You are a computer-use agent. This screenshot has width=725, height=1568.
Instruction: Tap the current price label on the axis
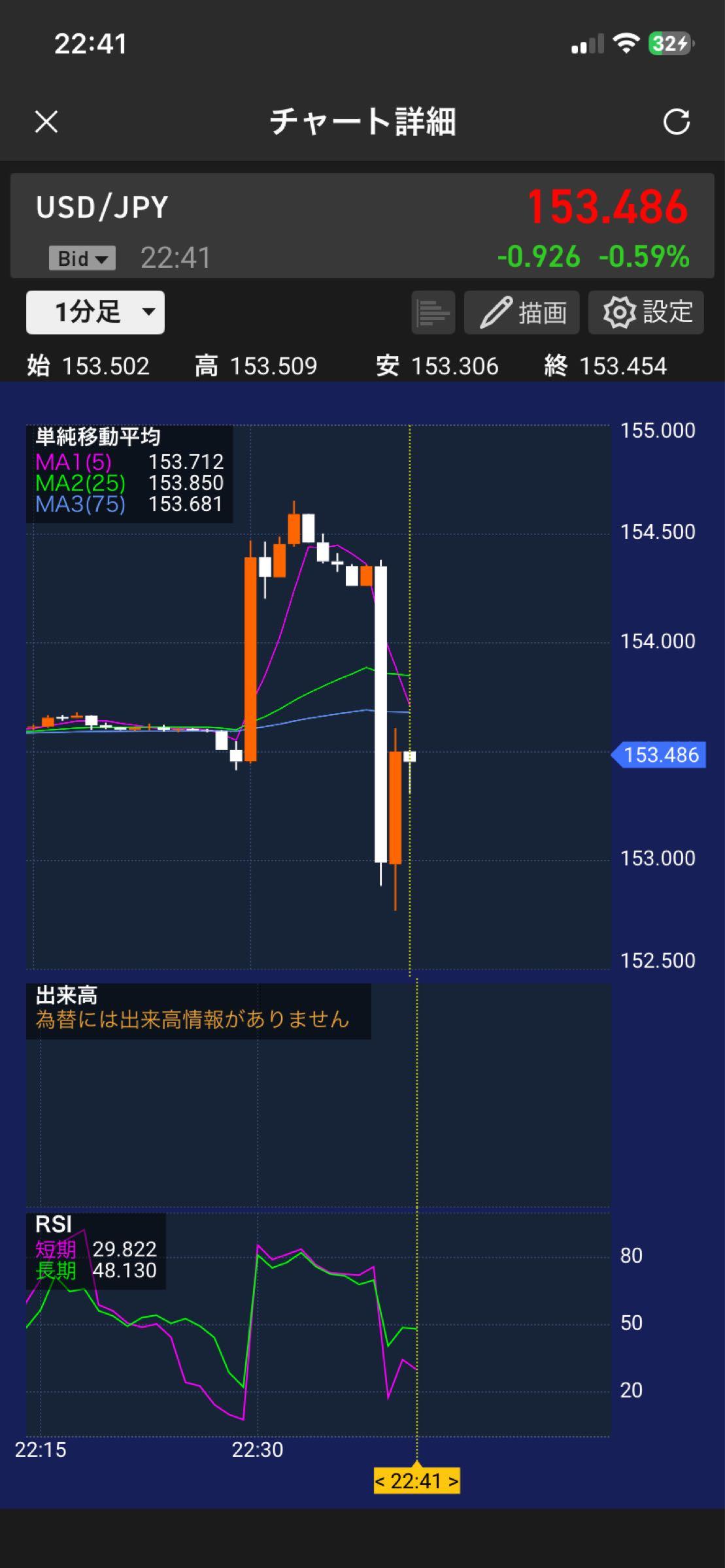click(x=661, y=755)
